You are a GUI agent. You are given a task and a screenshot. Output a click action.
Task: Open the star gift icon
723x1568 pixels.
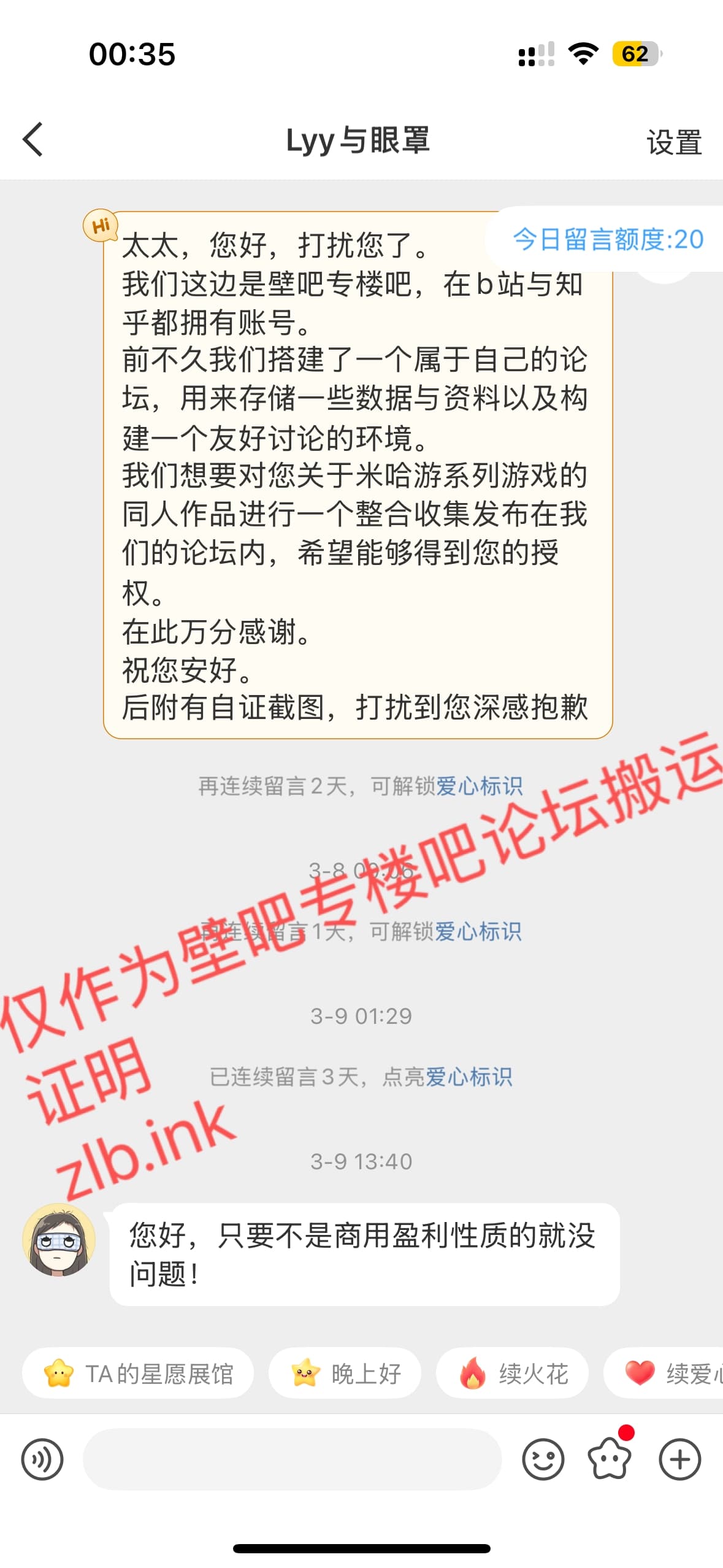pyautogui.click(x=610, y=1459)
